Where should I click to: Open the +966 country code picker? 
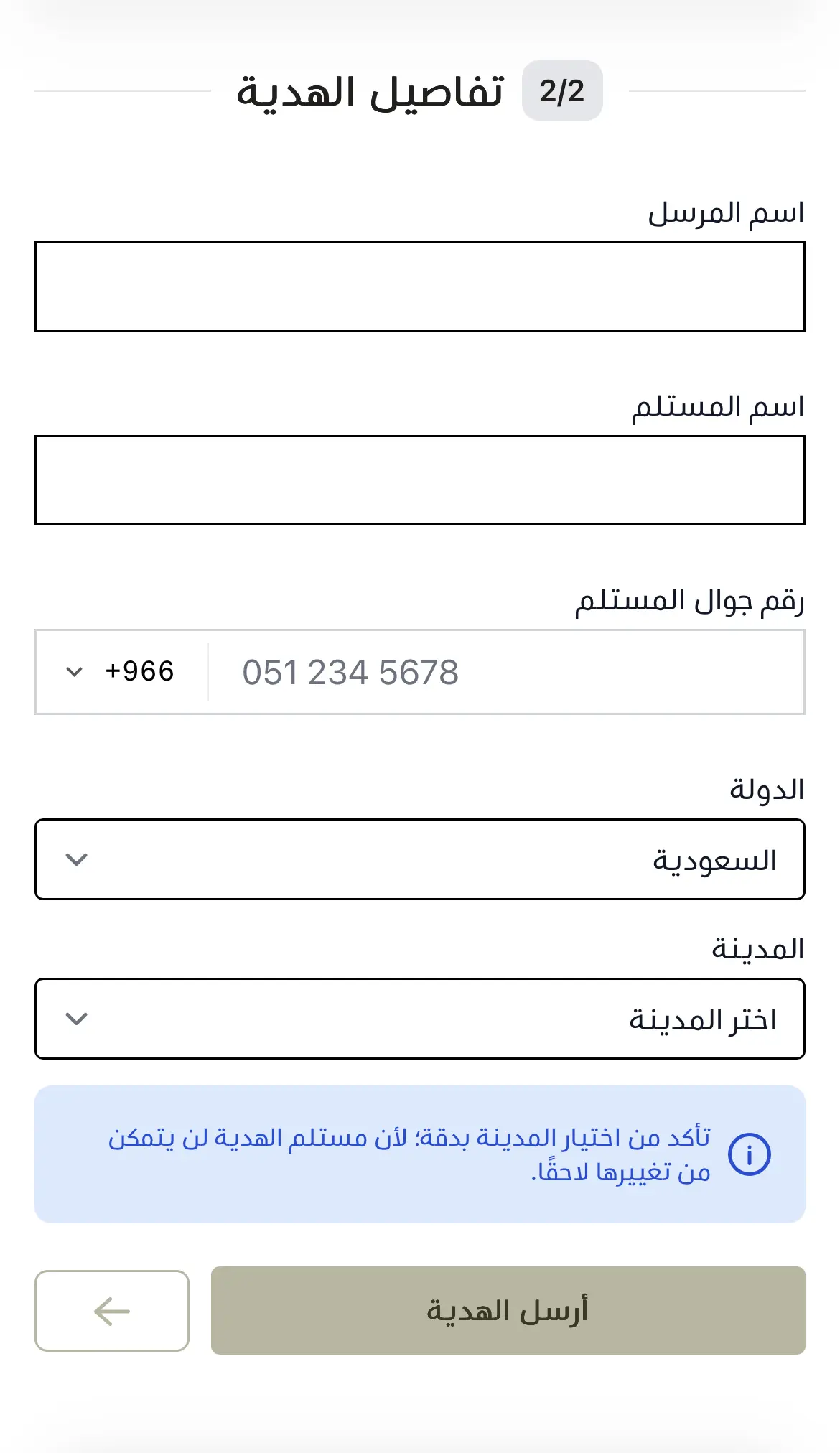[121, 672]
